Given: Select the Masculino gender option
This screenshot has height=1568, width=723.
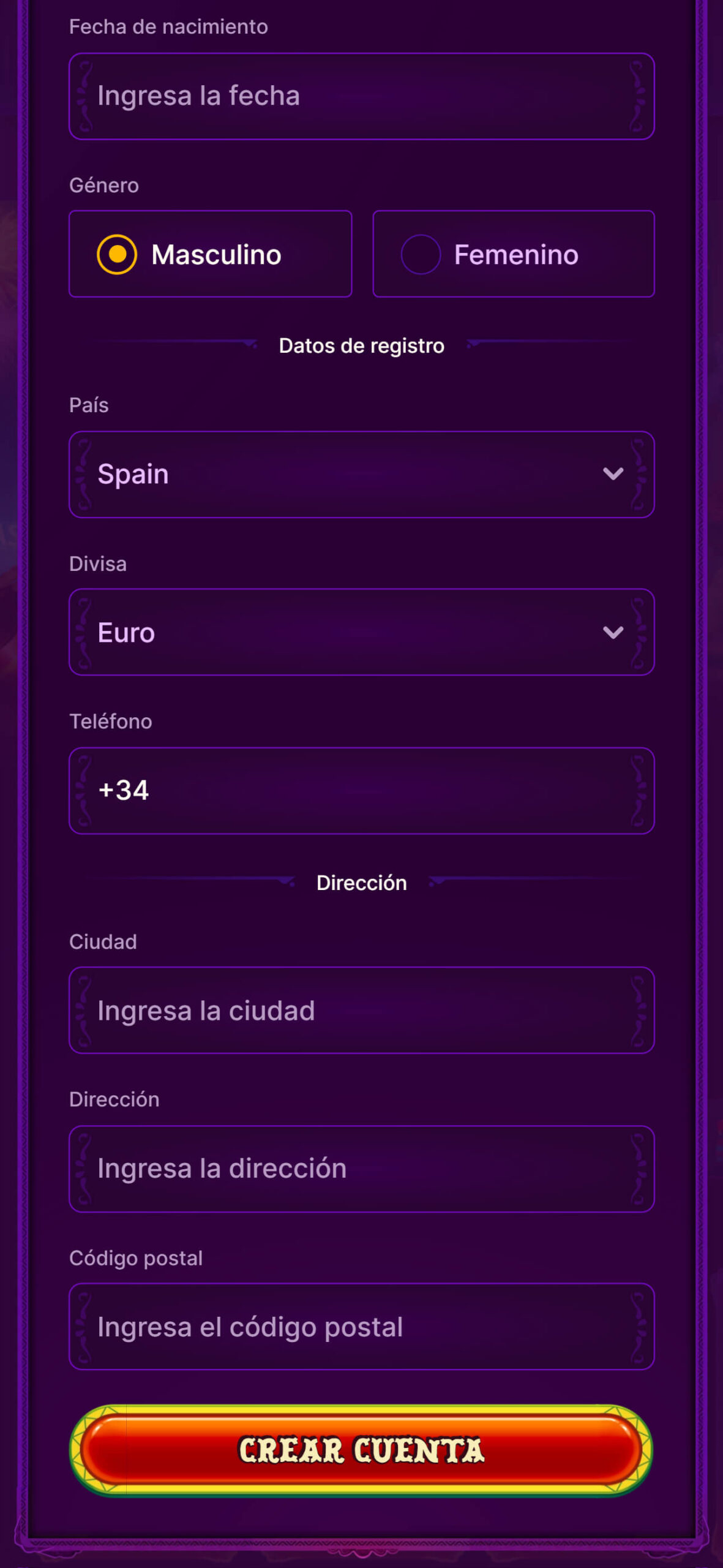Looking at the screenshot, I should pos(210,254).
